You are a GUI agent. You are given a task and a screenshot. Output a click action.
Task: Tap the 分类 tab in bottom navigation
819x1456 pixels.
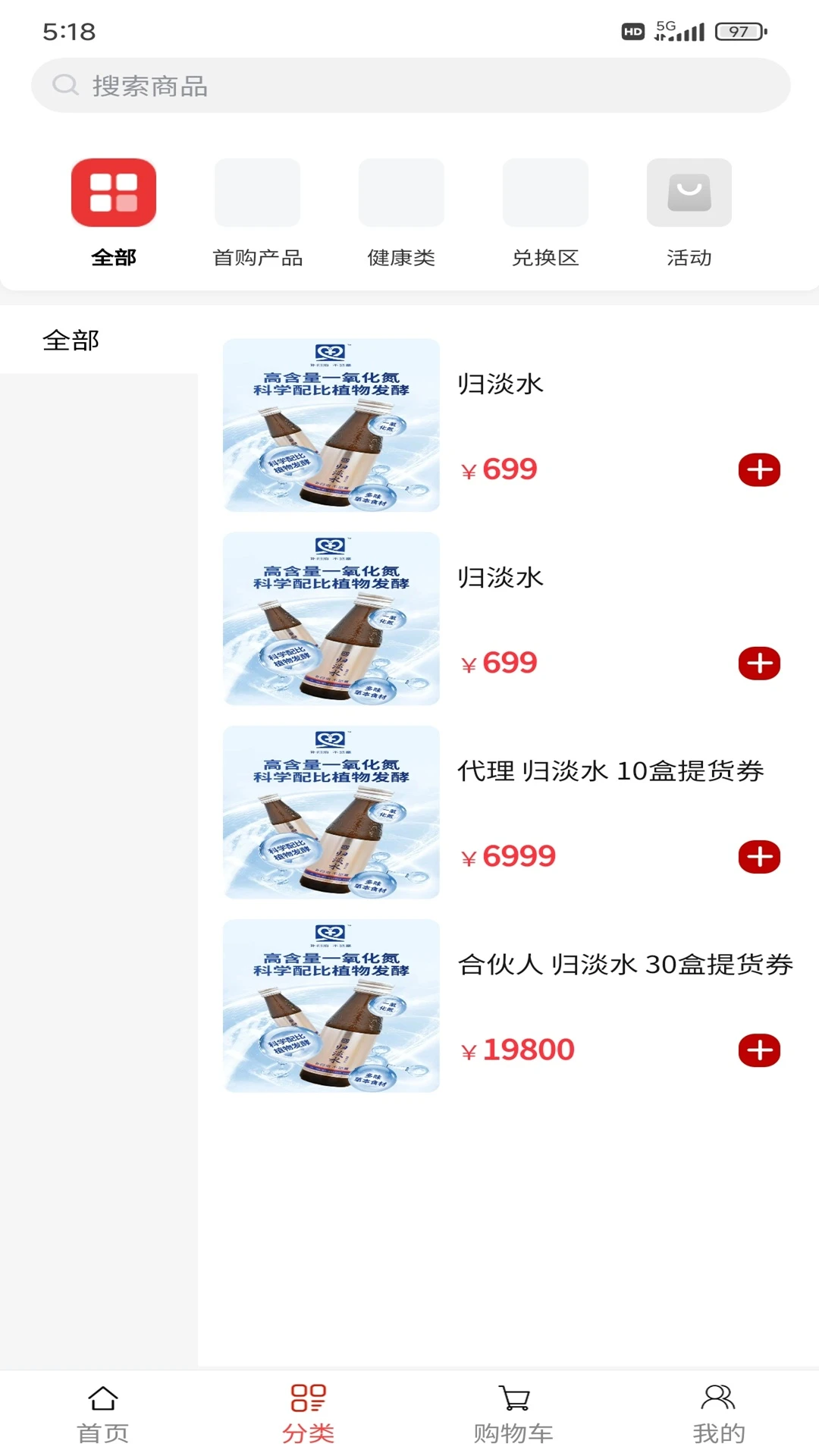[x=308, y=1414]
